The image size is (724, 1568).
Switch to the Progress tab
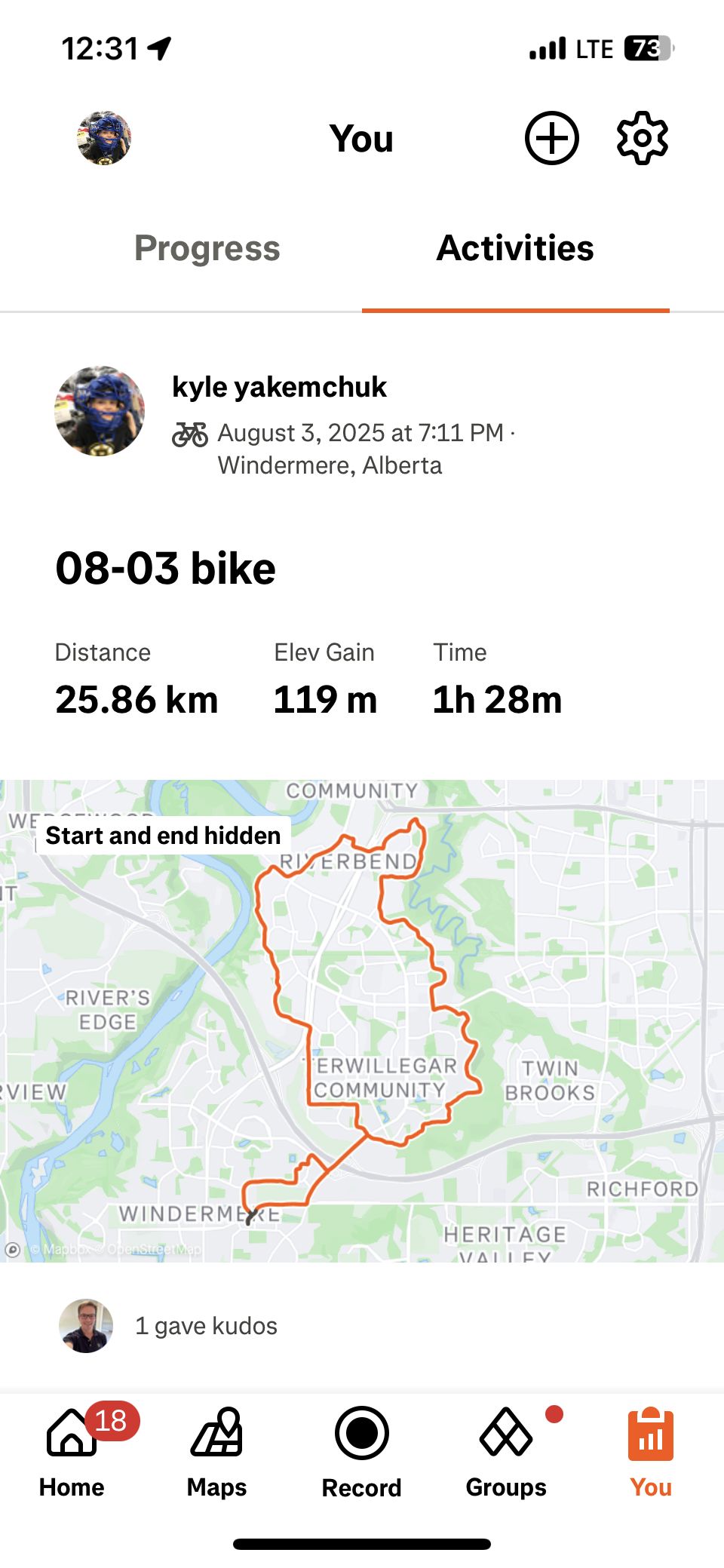pyautogui.click(x=207, y=248)
